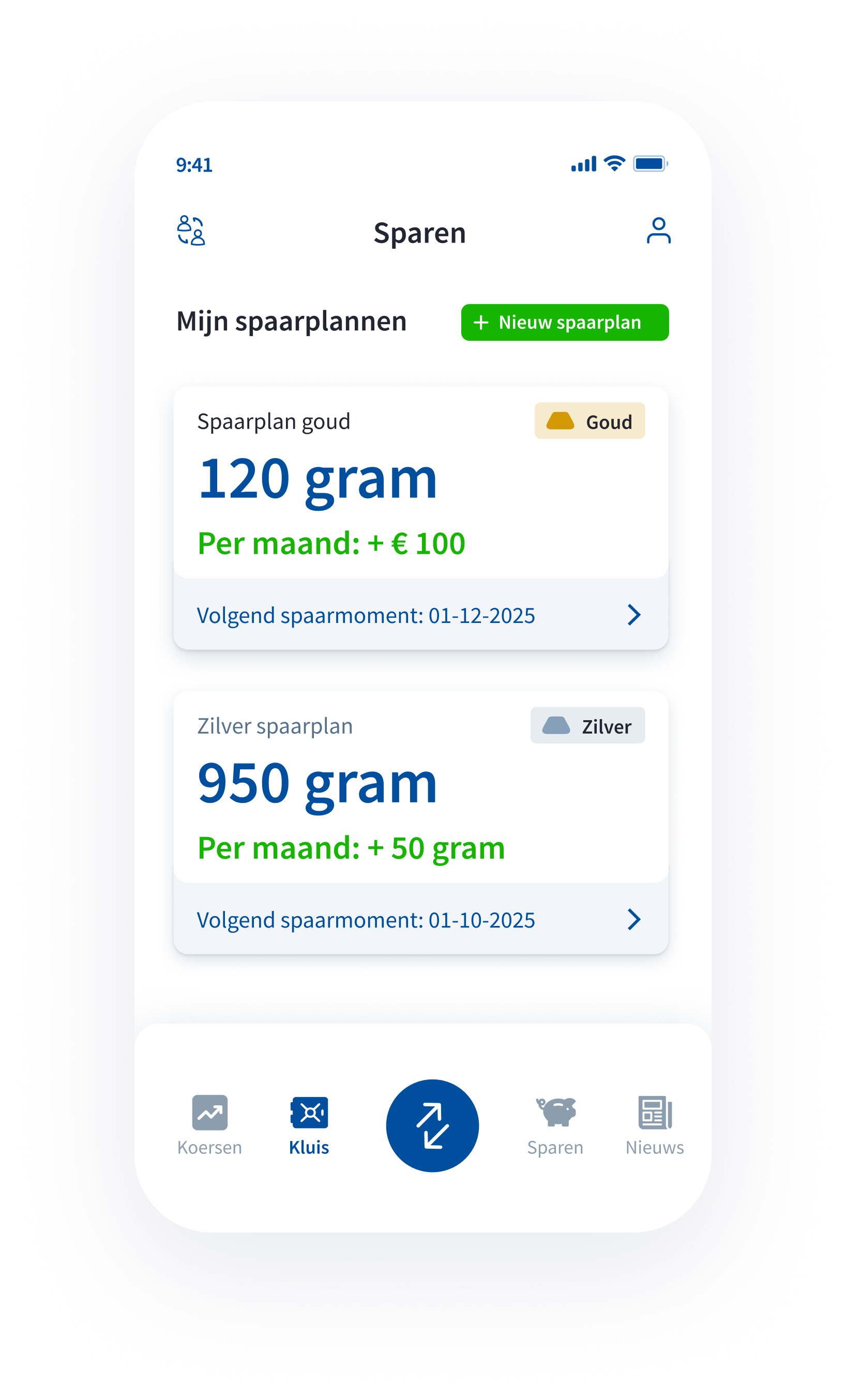
Task: Open the switch account icon
Action: coord(191,231)
